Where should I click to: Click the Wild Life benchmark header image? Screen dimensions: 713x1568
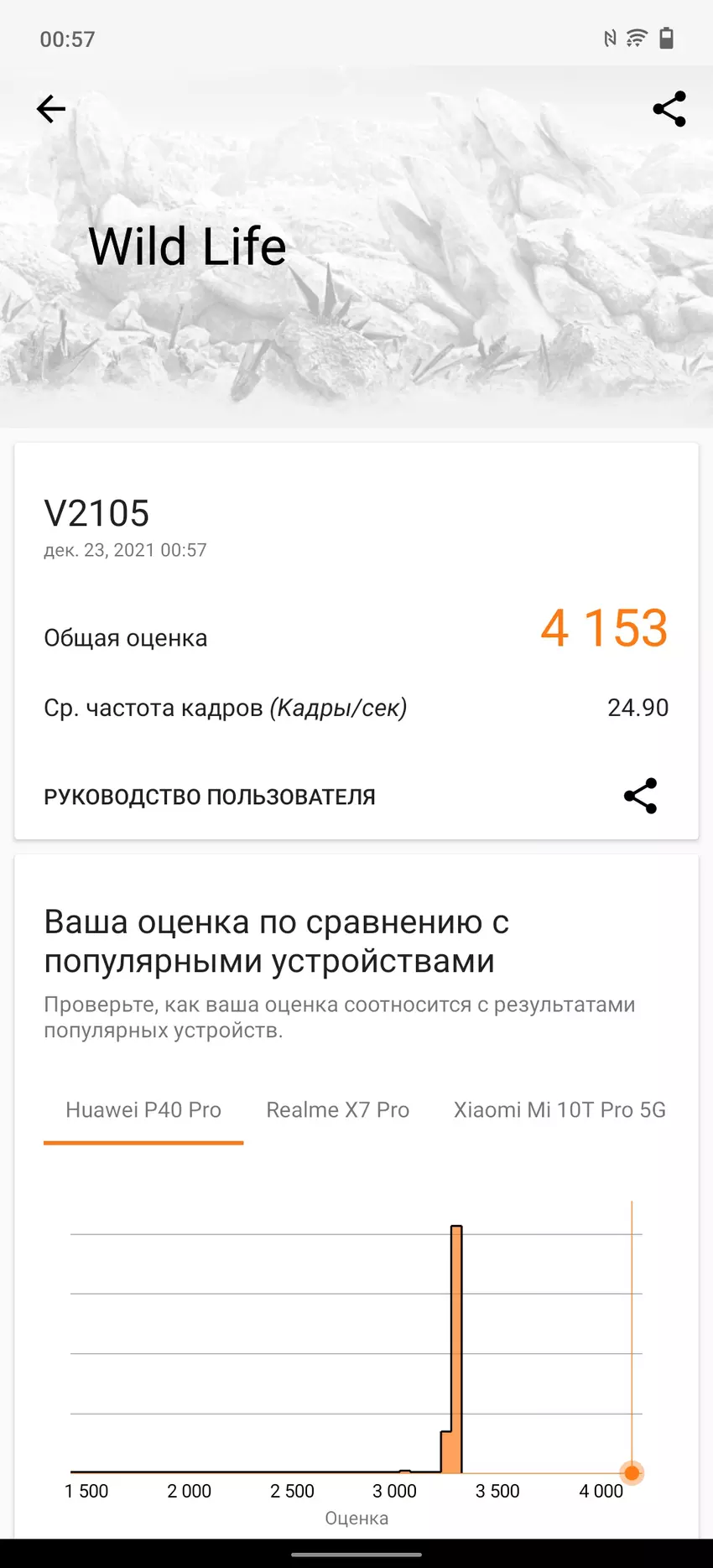[356, 252]
